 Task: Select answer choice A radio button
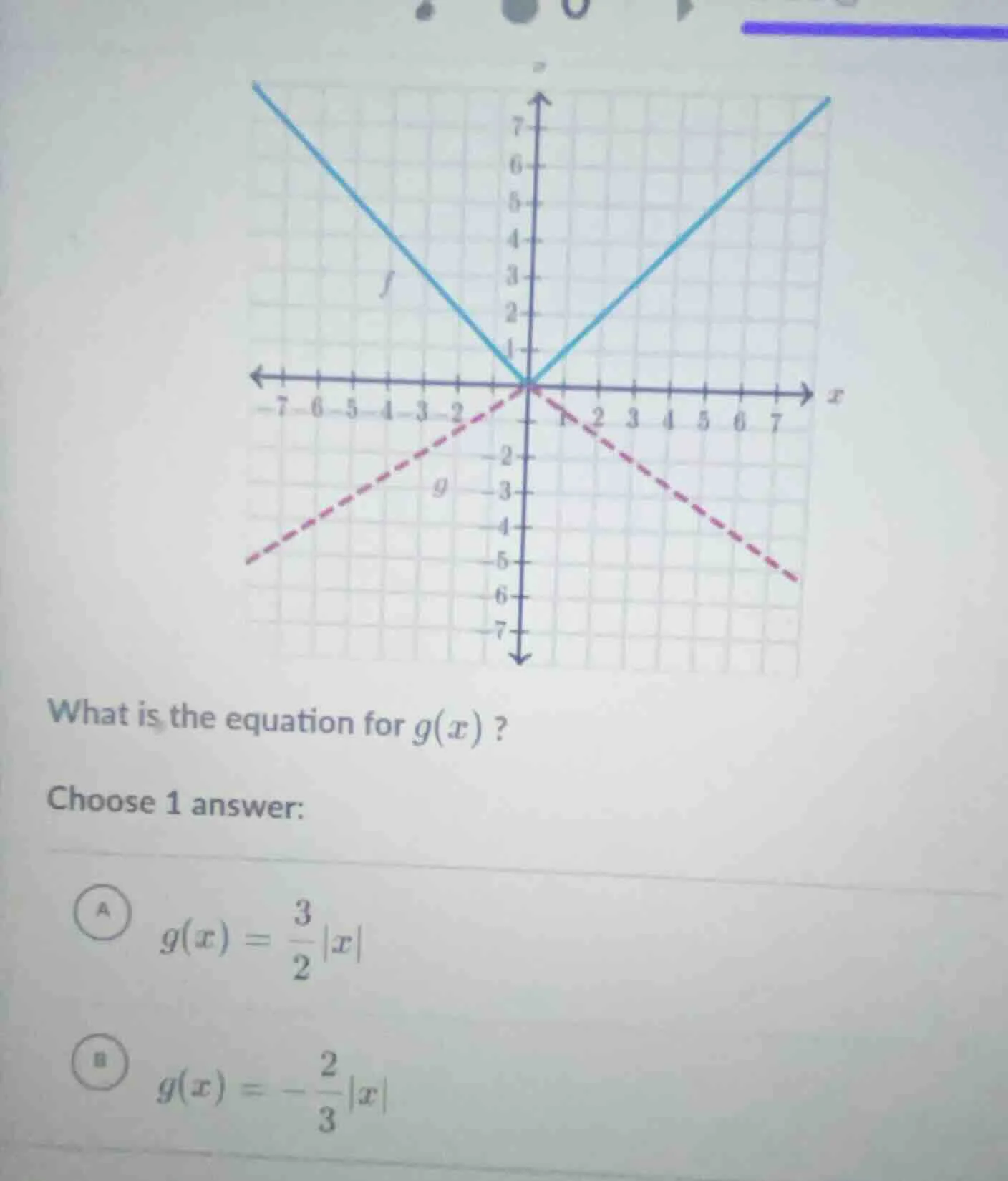105,912
